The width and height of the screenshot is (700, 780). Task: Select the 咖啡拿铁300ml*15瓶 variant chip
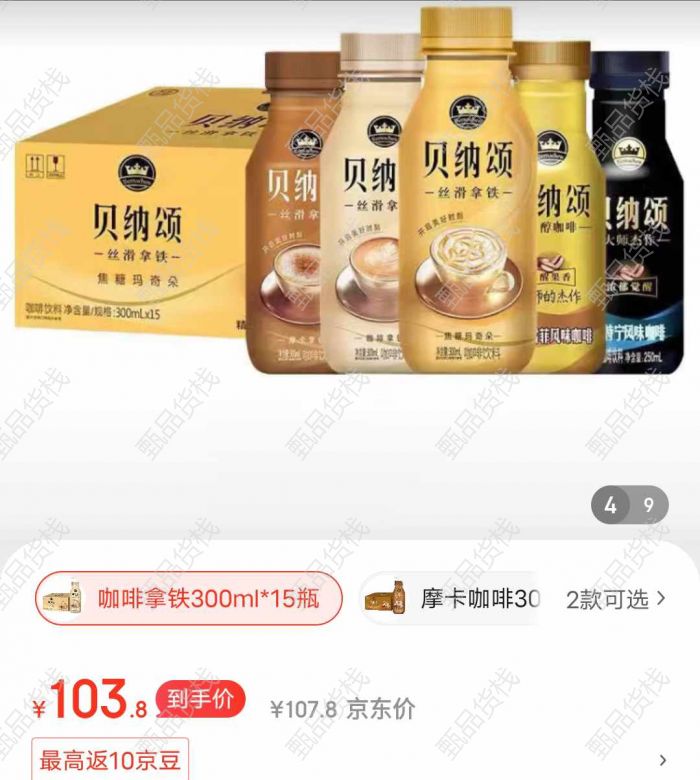189,599
